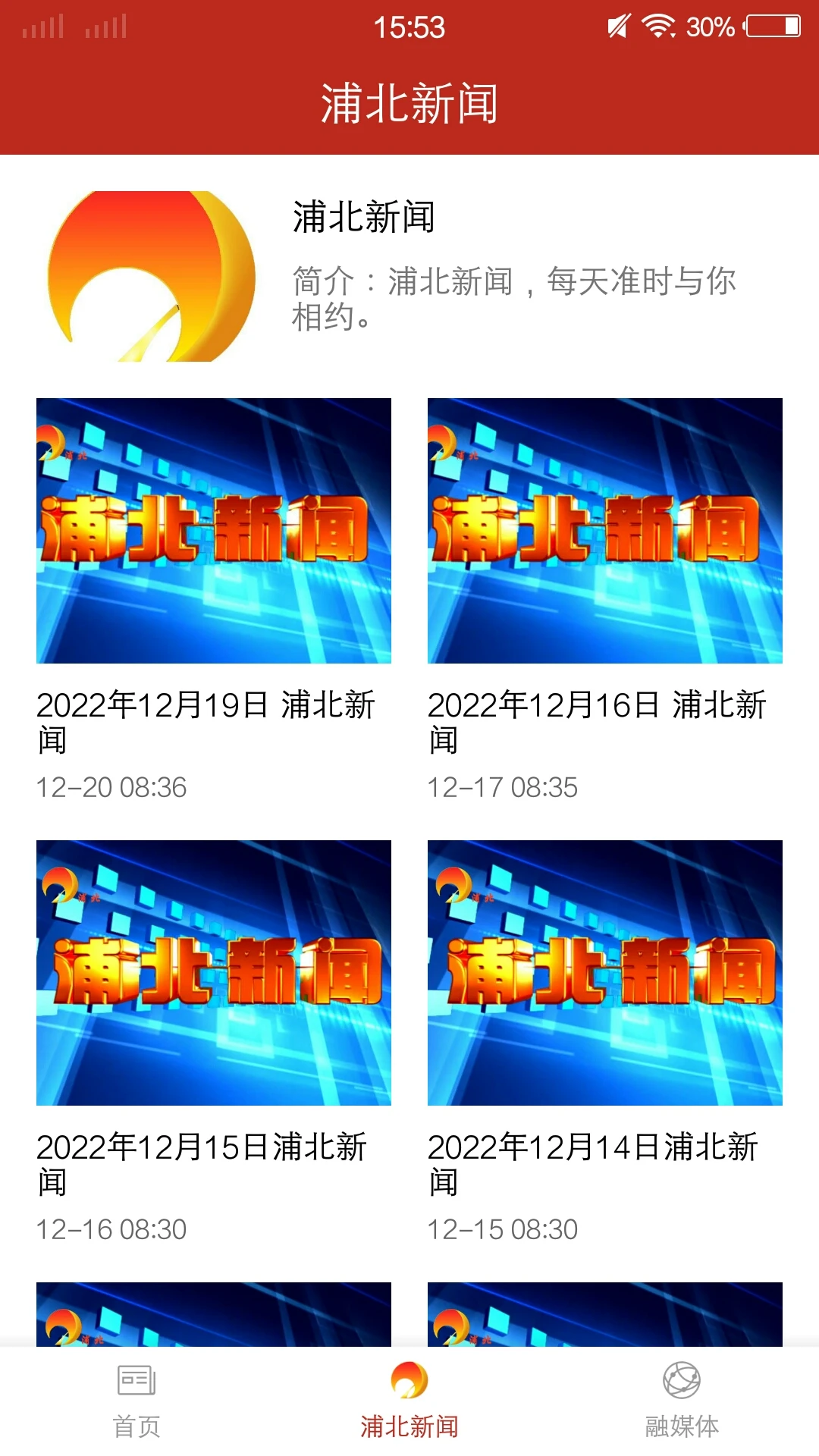Open the December 15 news video thumbnail
The image size is (819, 1456).
point(213,975)
